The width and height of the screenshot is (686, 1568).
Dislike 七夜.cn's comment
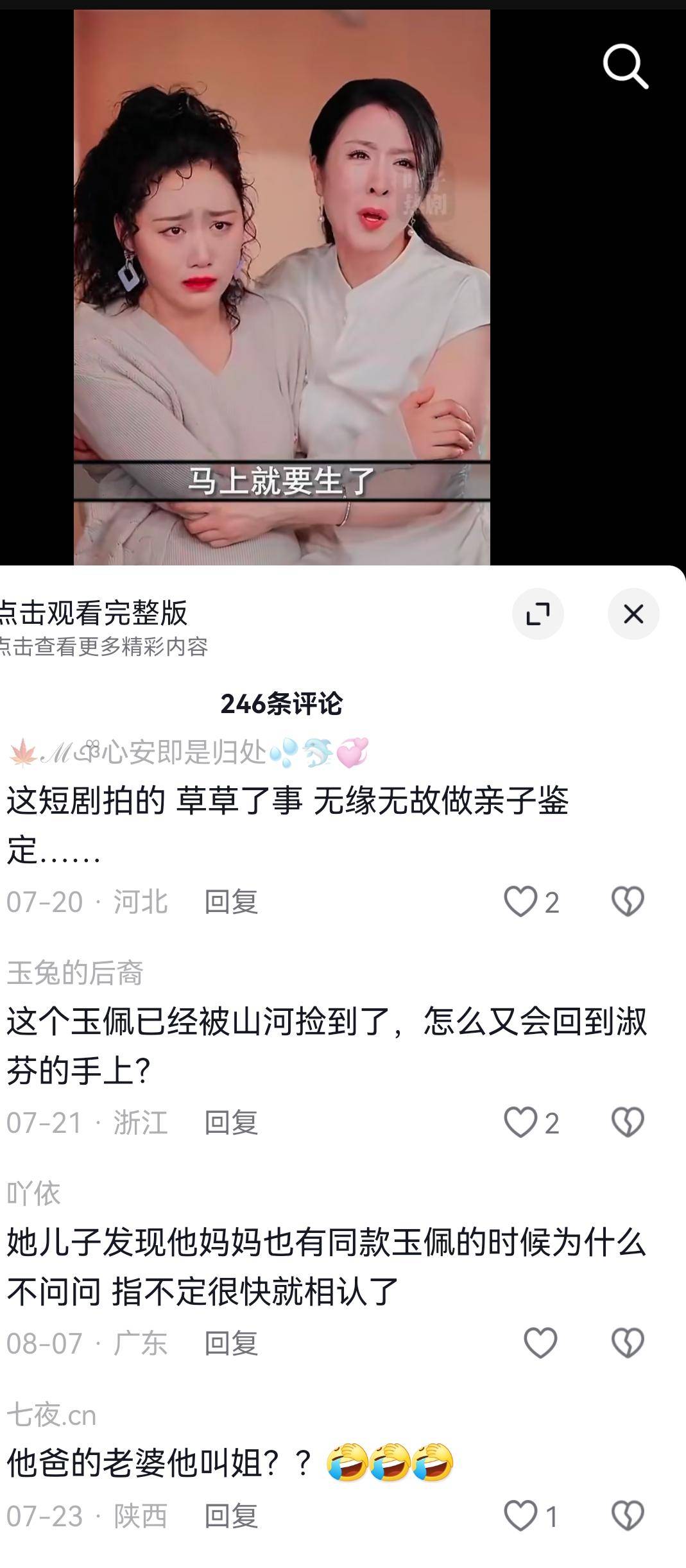(x=628, y=1516)
